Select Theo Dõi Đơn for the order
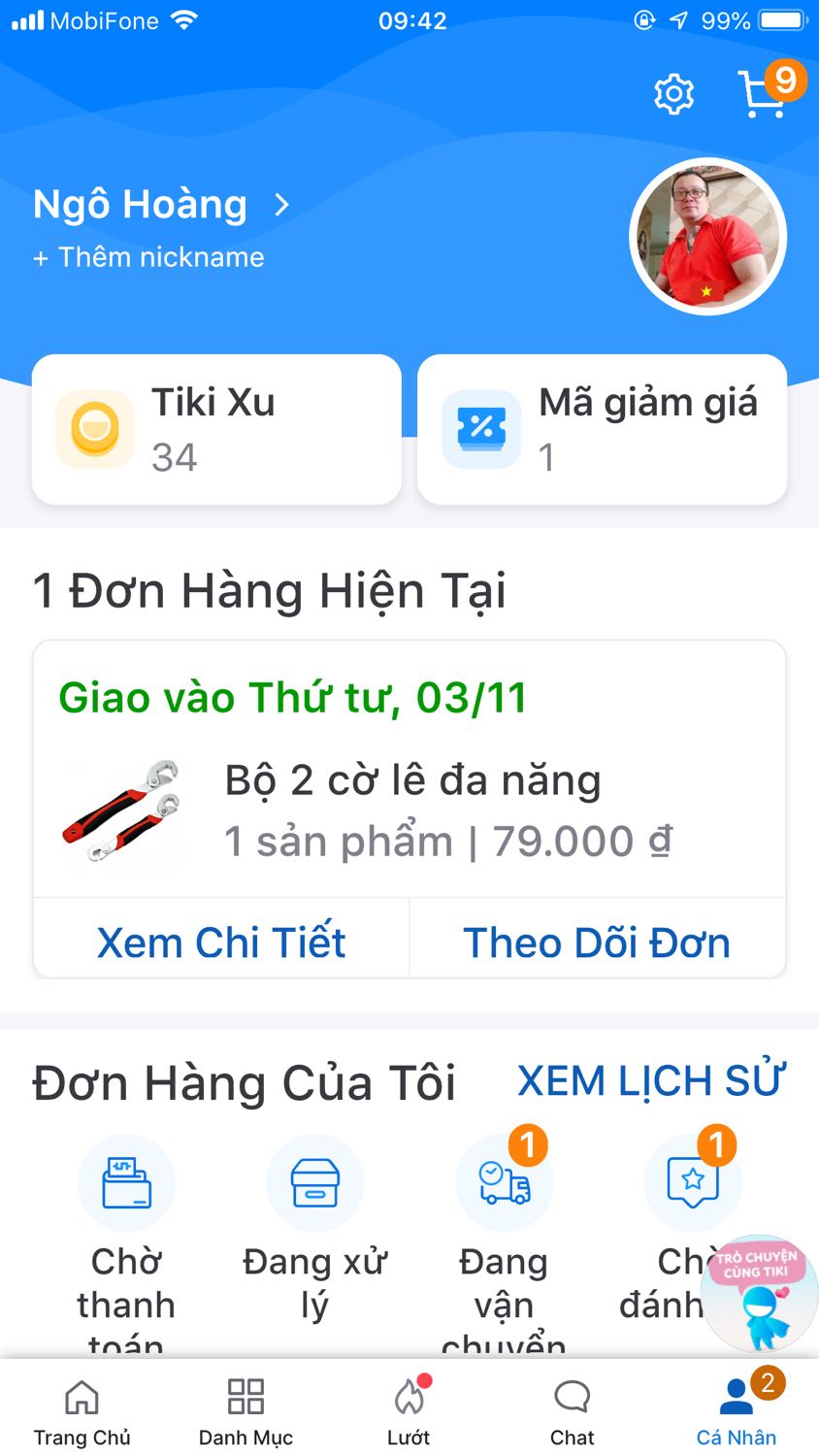The width and height of the screenshot is (819, 1456). click(x=597, y=940)
